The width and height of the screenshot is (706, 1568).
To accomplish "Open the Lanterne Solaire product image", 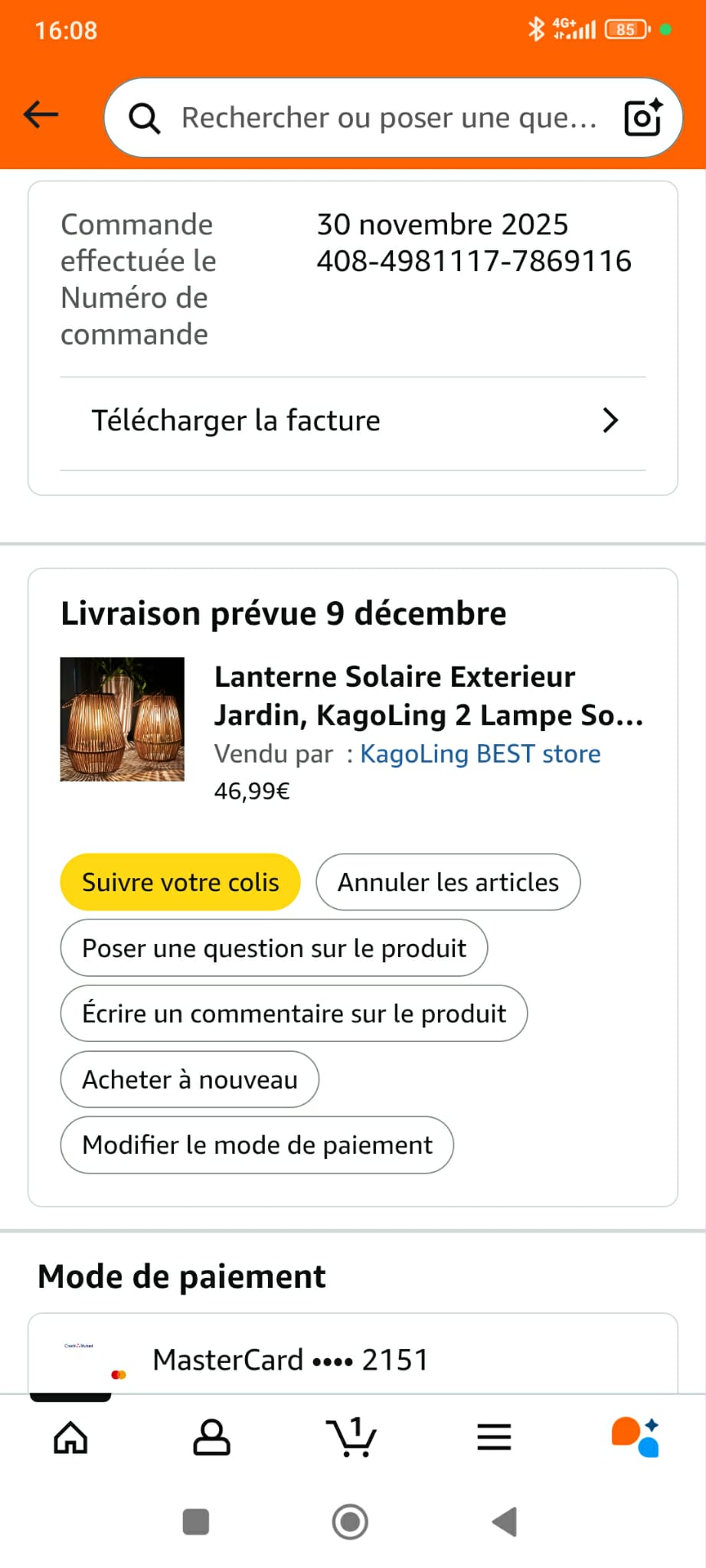I will pyautogui.click(x=123, y=719).
